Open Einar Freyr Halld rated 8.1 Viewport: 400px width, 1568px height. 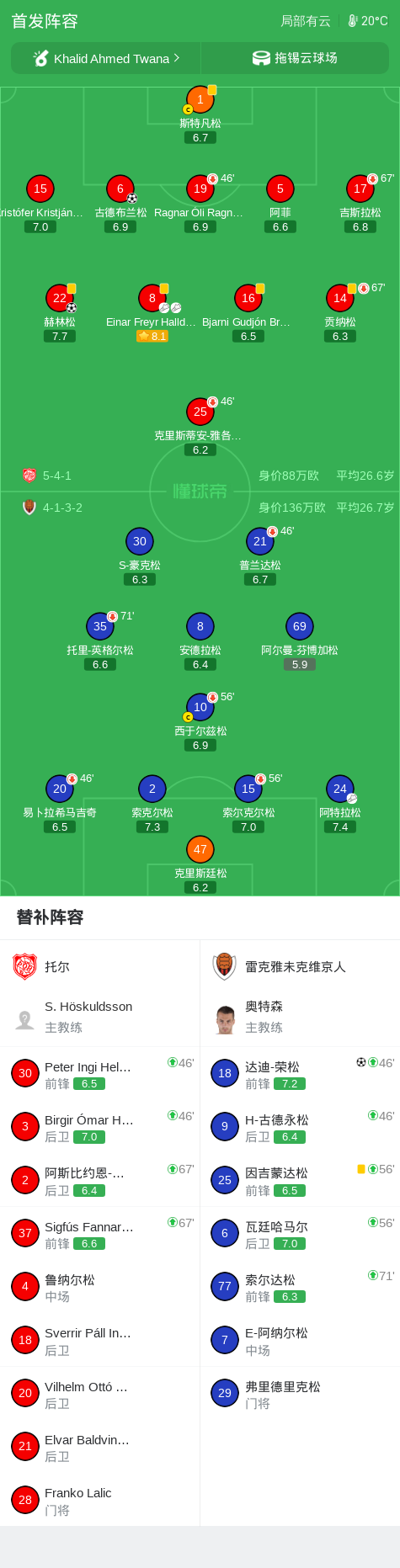(x=152, y=313)
